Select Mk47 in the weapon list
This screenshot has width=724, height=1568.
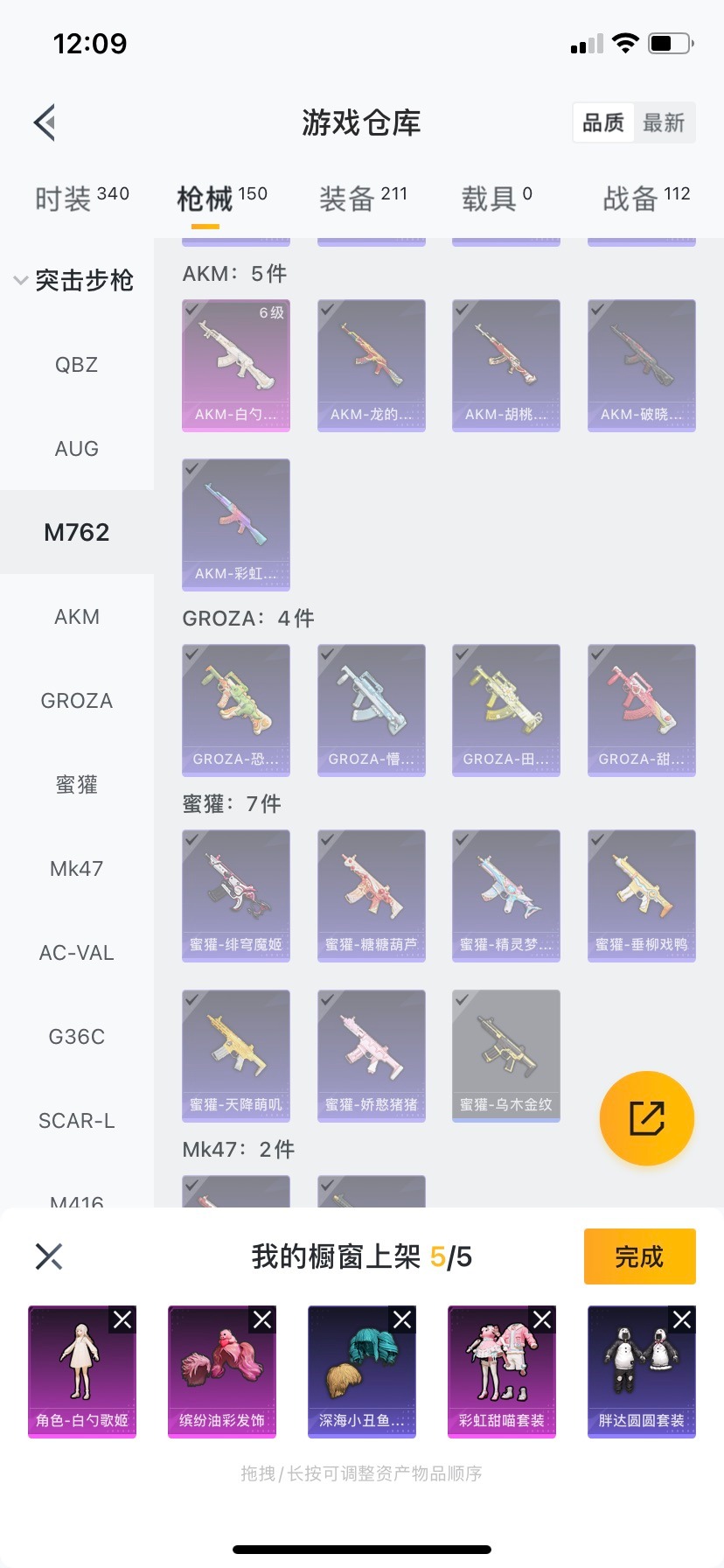pos(76,869)
